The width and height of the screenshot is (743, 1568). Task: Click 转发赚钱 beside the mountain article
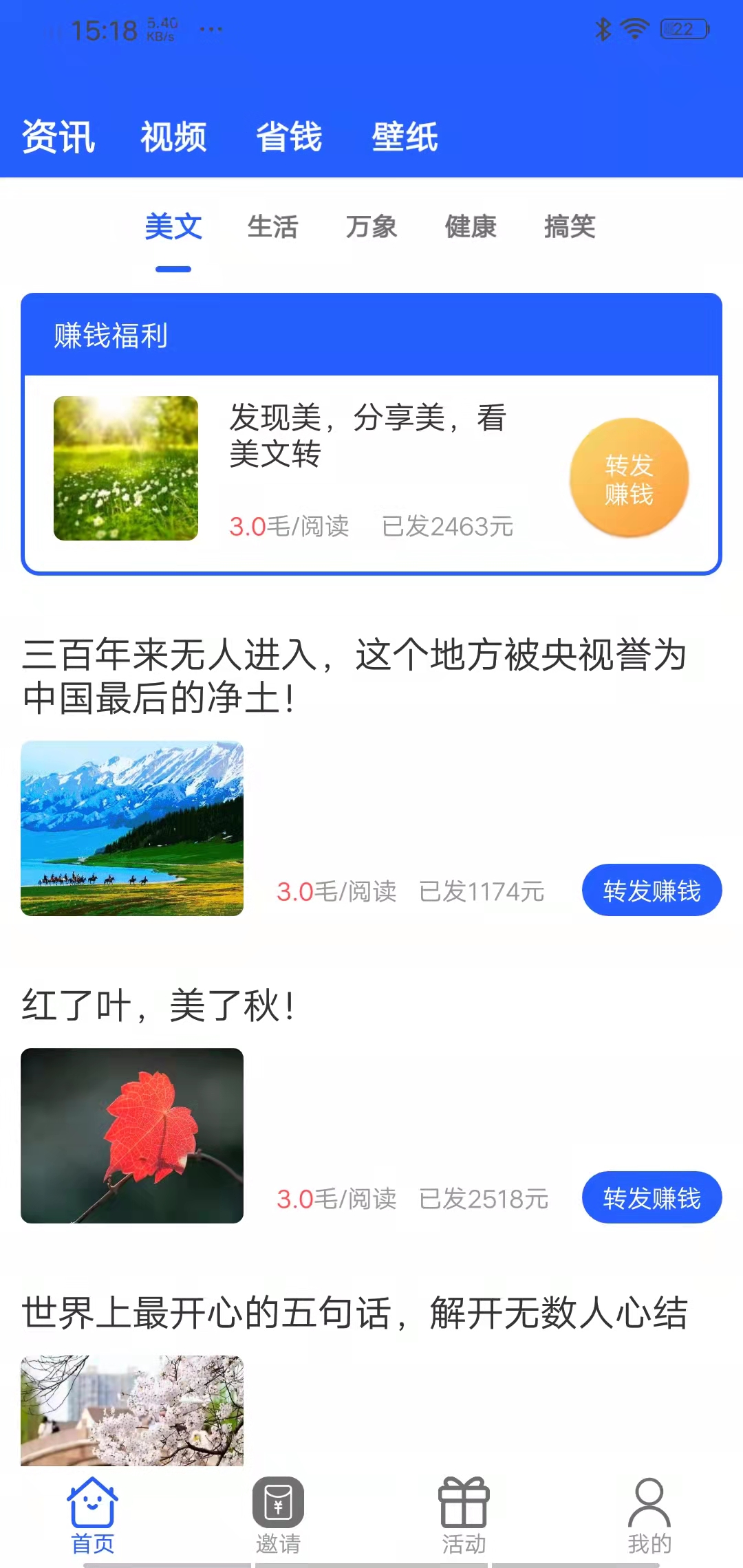652,890
